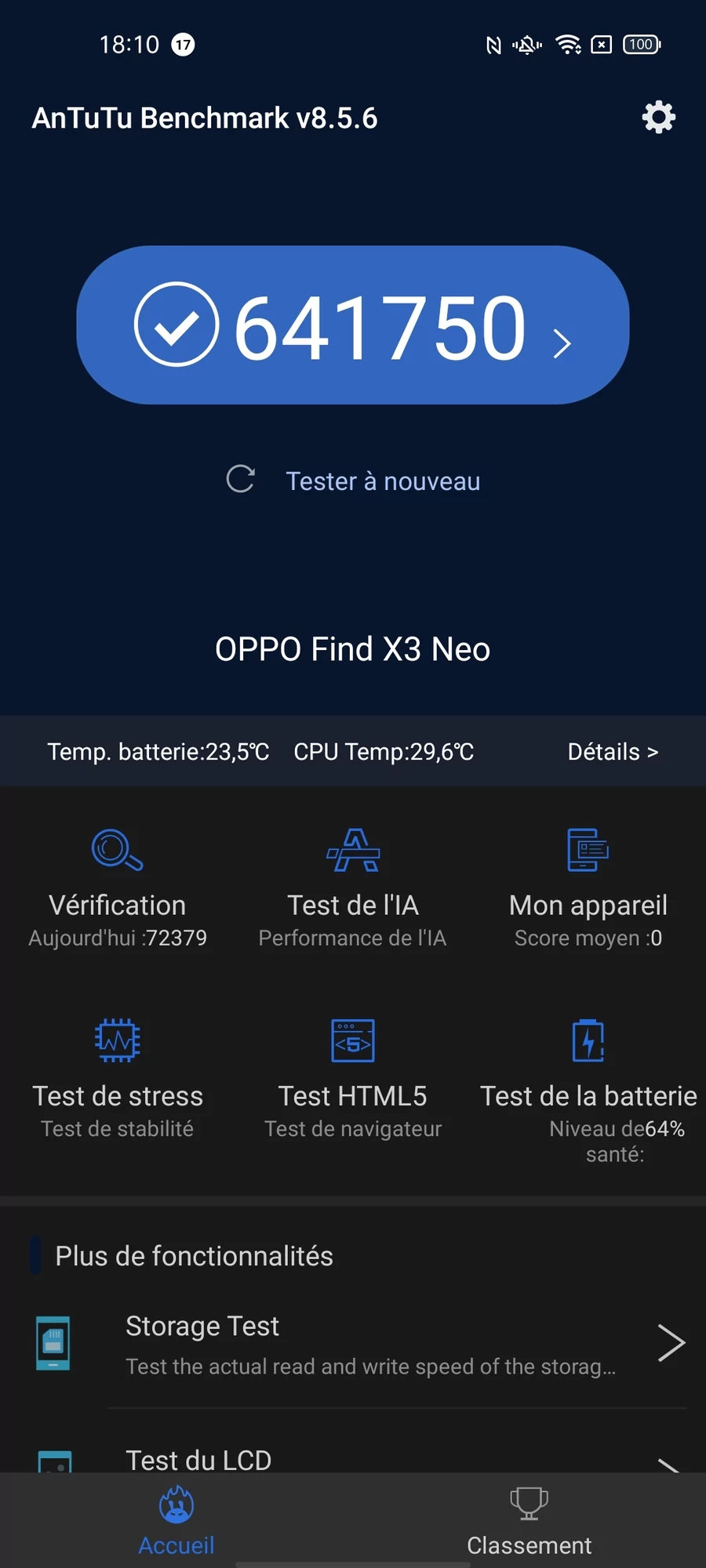The image size is (706, 1568).
Task: Start the Test de stress
Action: tap(118, 1076)
